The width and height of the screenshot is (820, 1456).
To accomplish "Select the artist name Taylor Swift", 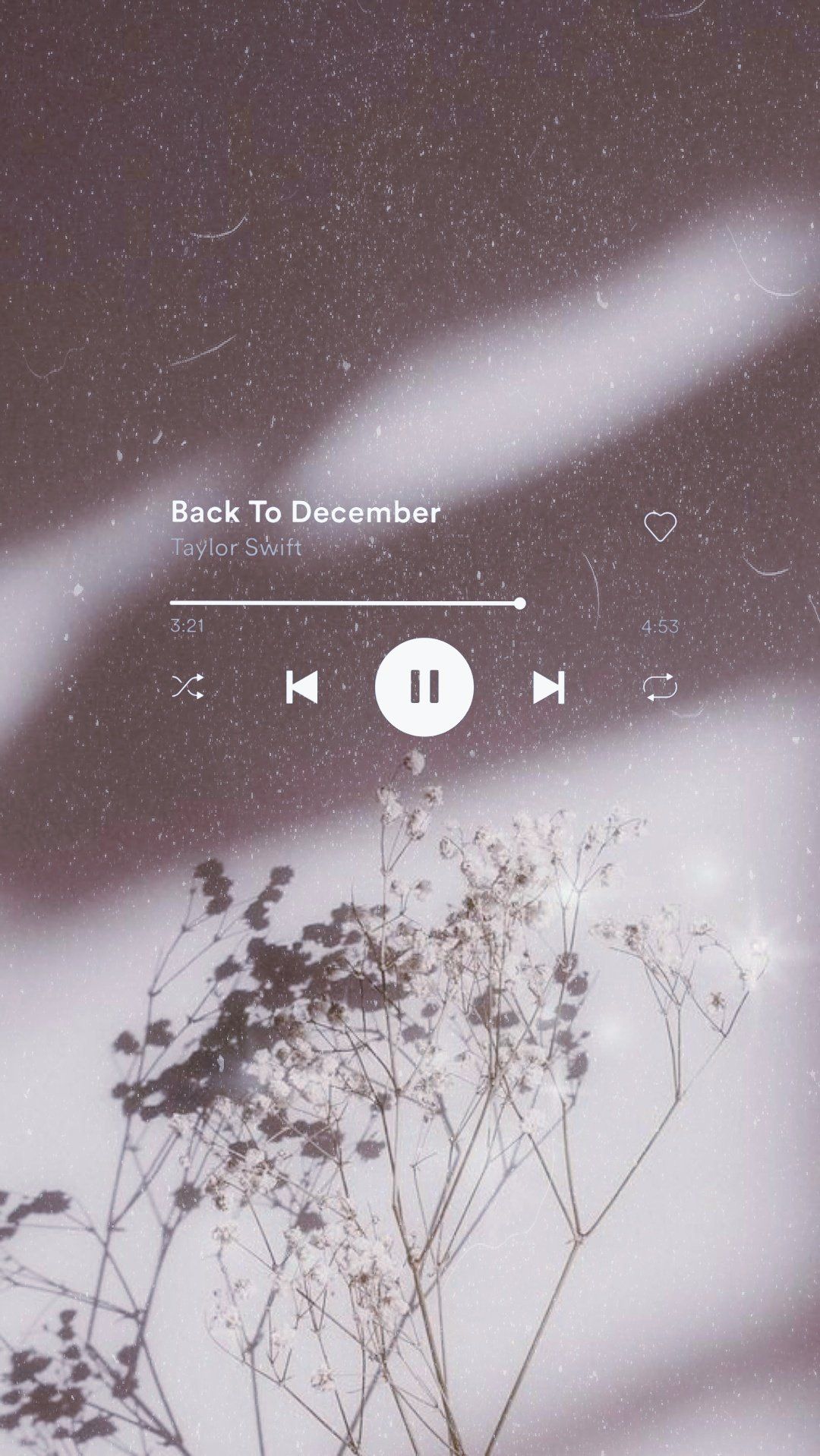I will click(236, 547).
